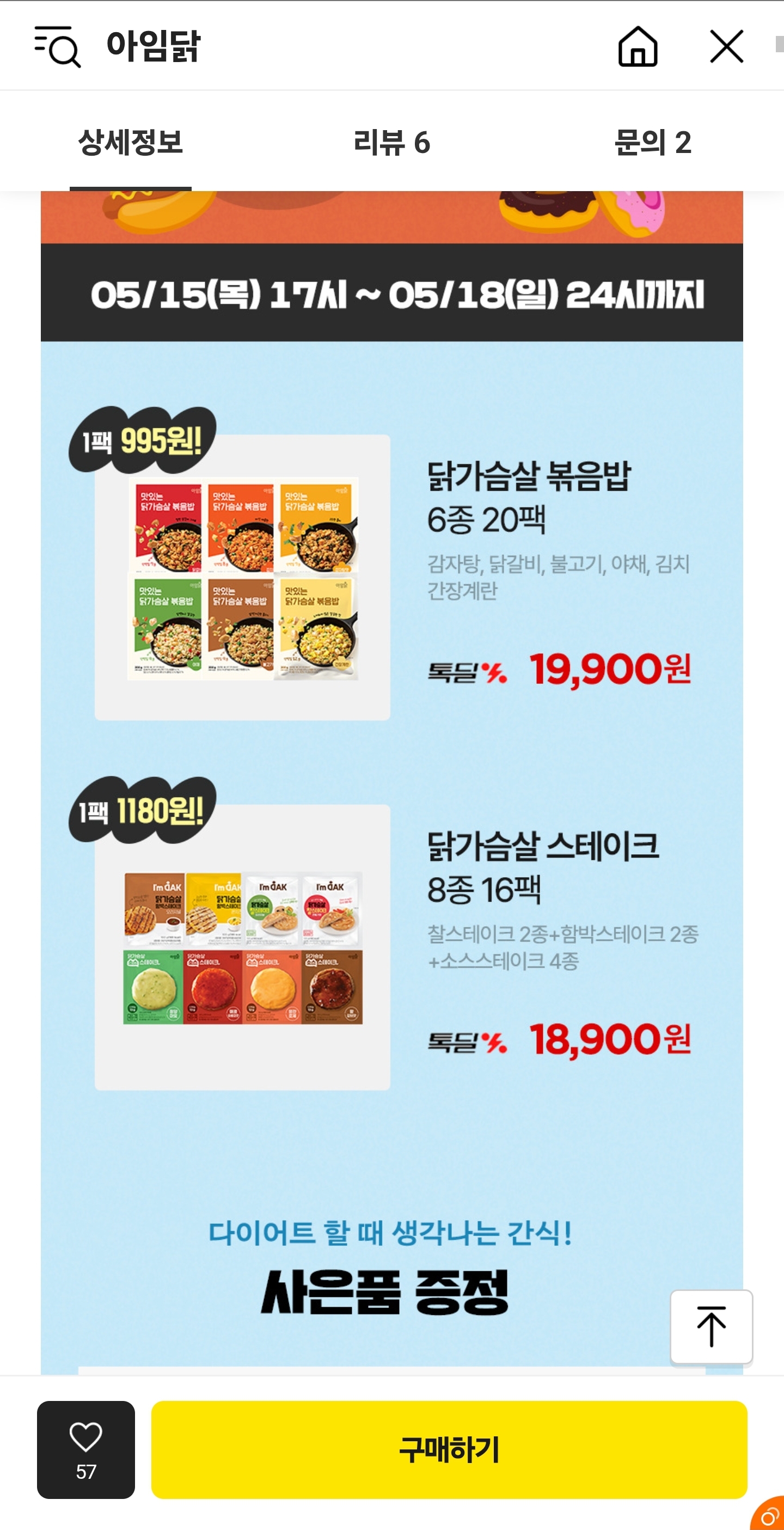784x1530 pixels.
Task: Switch to the 리뷰 6 tab
Action: point(391,143)
